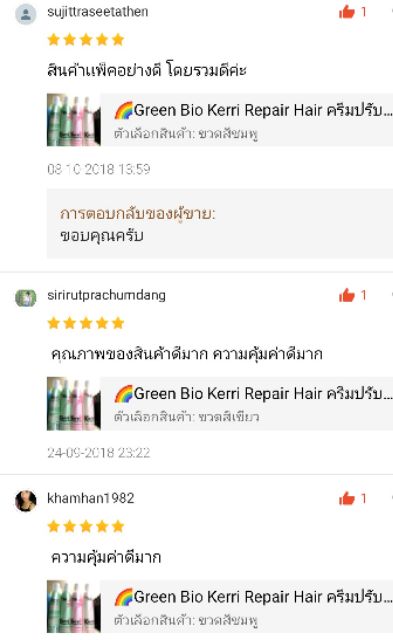View sujittraseetathen's profile avatar
Viewport: 393px width, 640px height.
26,14
